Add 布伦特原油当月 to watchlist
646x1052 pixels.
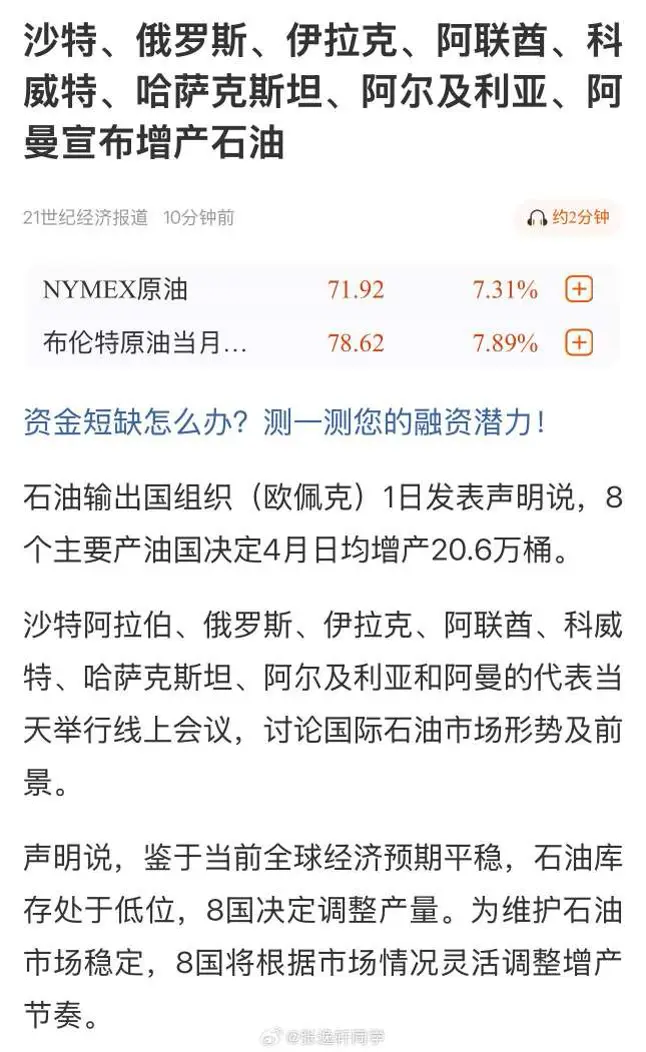tap(579, 343)
